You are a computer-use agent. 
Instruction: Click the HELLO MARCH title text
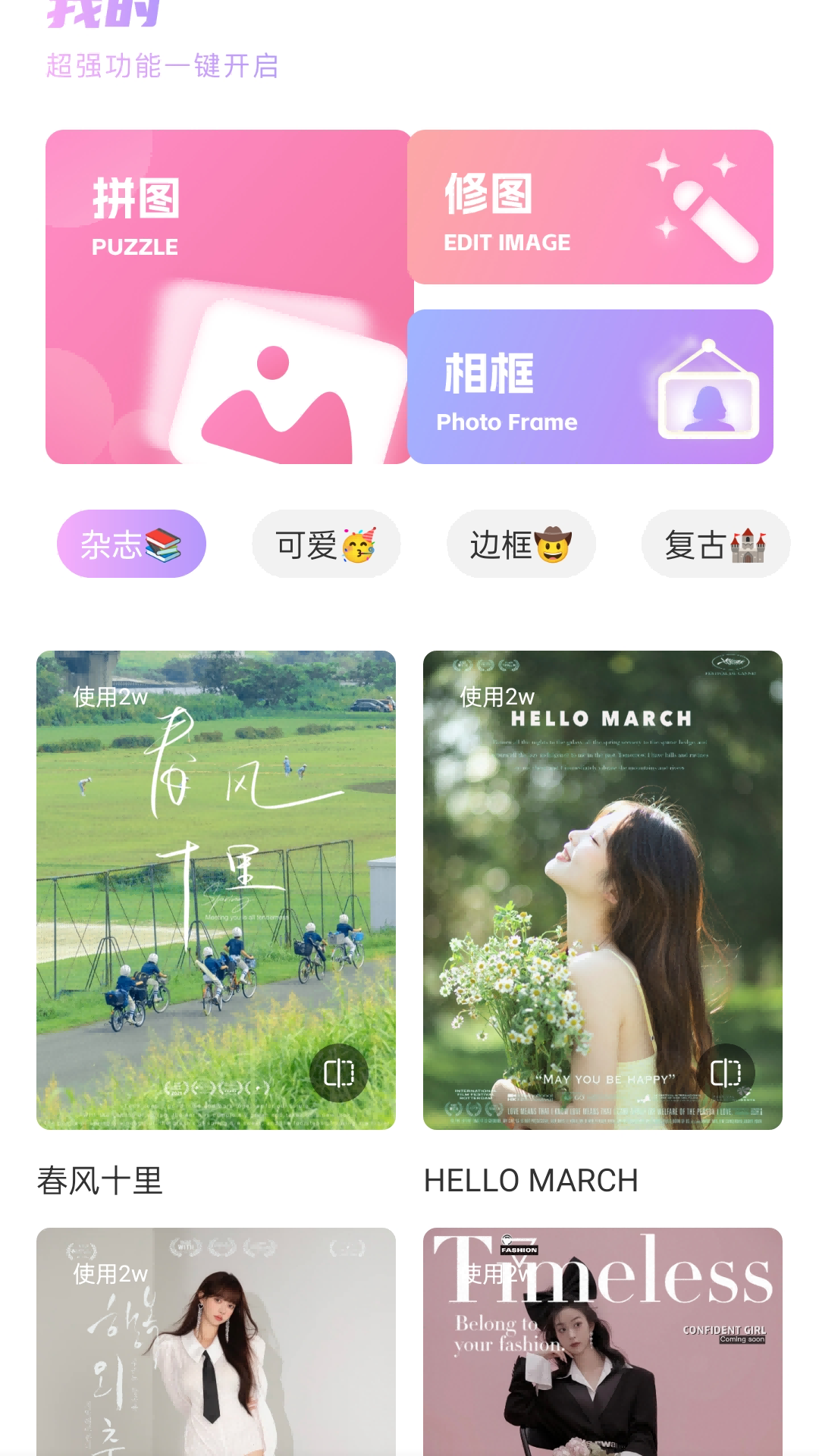pyautogui.click(x=532, y=1178)
